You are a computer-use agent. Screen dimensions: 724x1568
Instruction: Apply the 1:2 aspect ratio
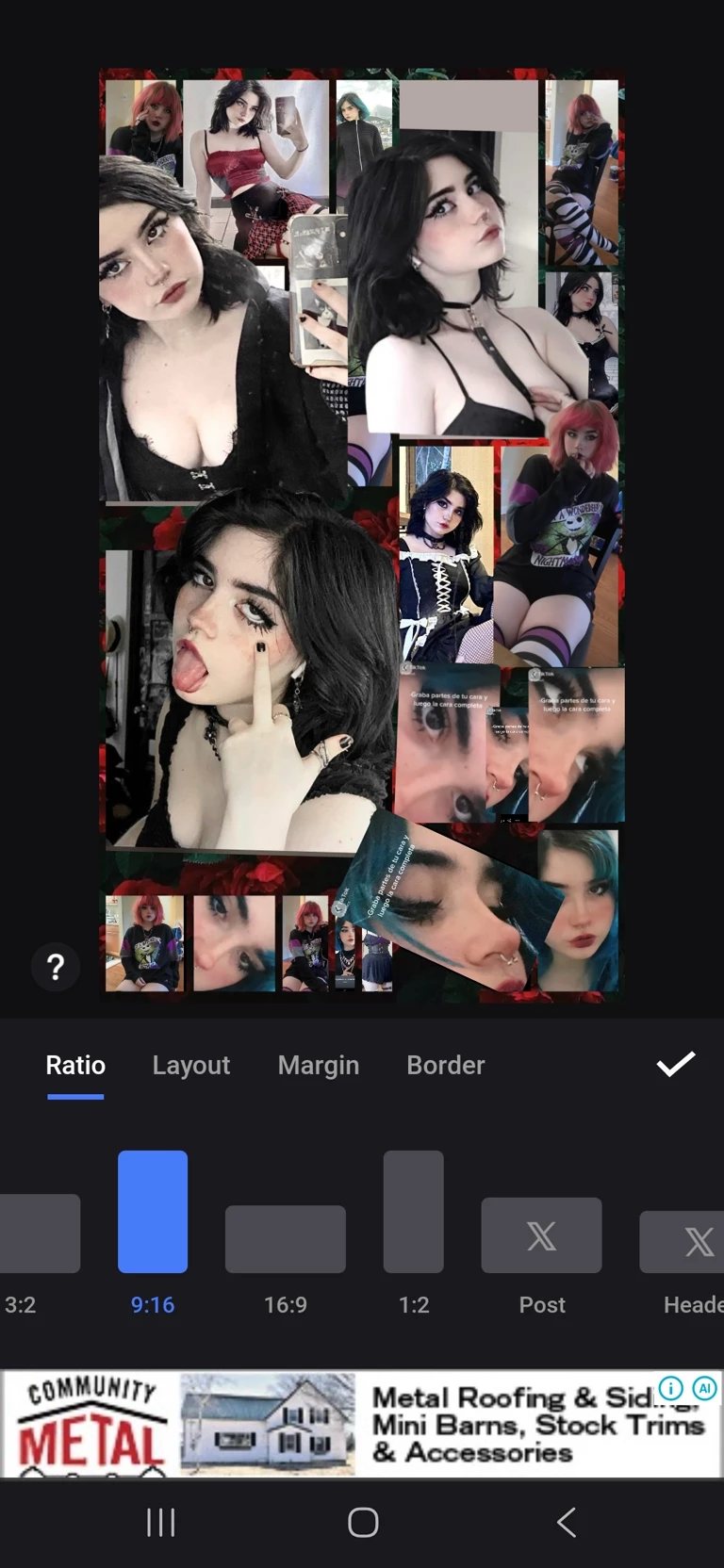click(x=413, y=1212)
